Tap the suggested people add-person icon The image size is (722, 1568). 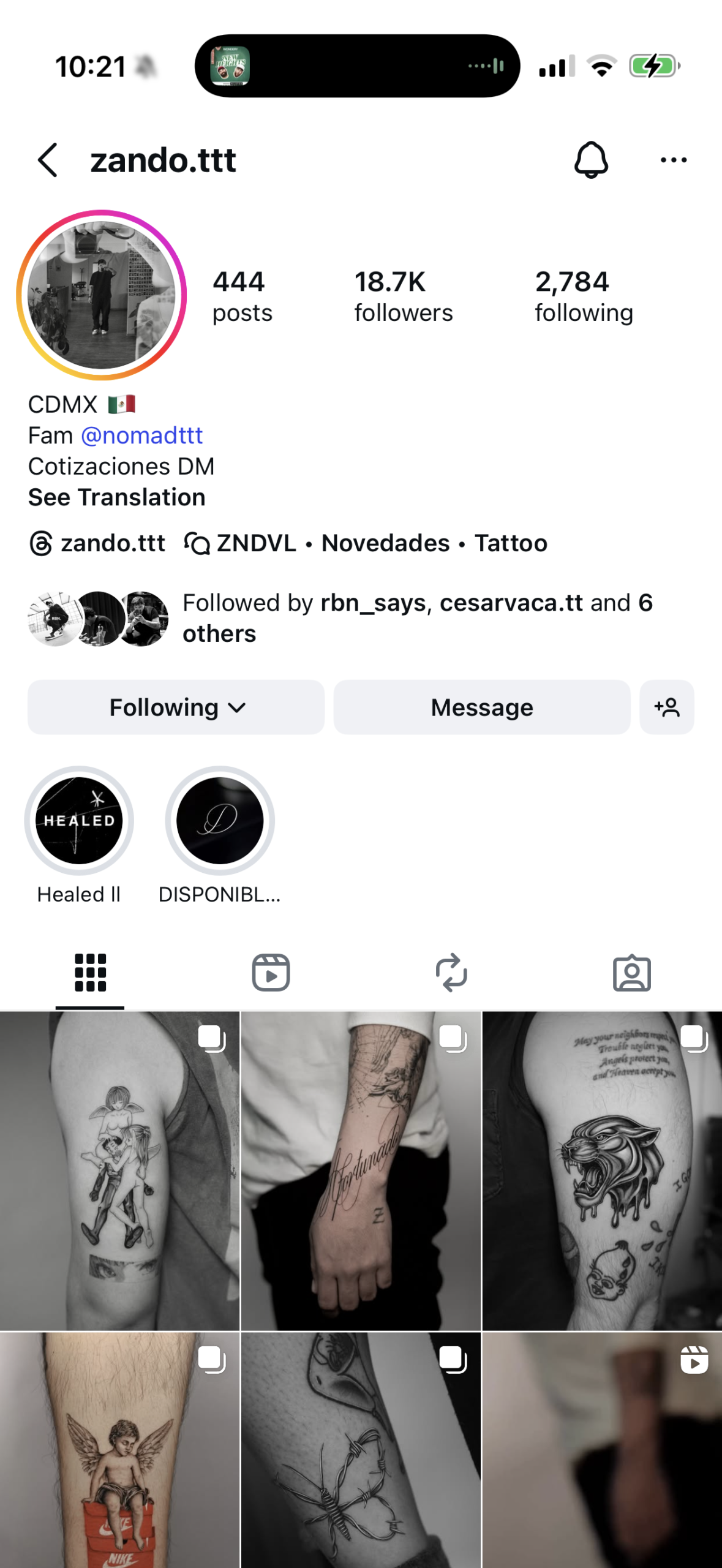667,707
